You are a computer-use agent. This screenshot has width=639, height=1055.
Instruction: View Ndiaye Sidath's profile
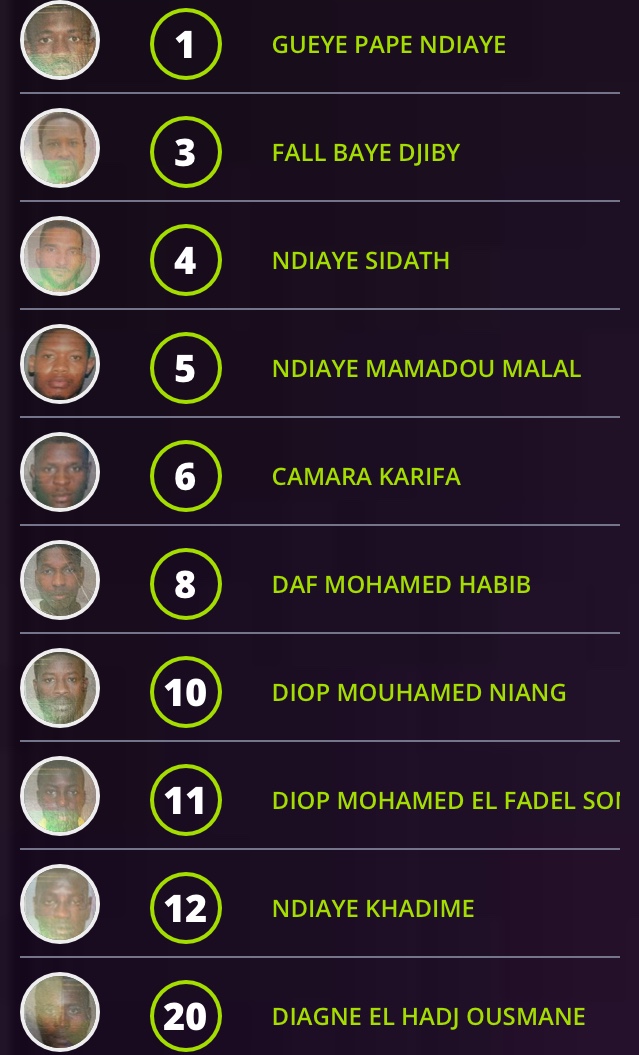pyautogui.click(x=360, y=261)
